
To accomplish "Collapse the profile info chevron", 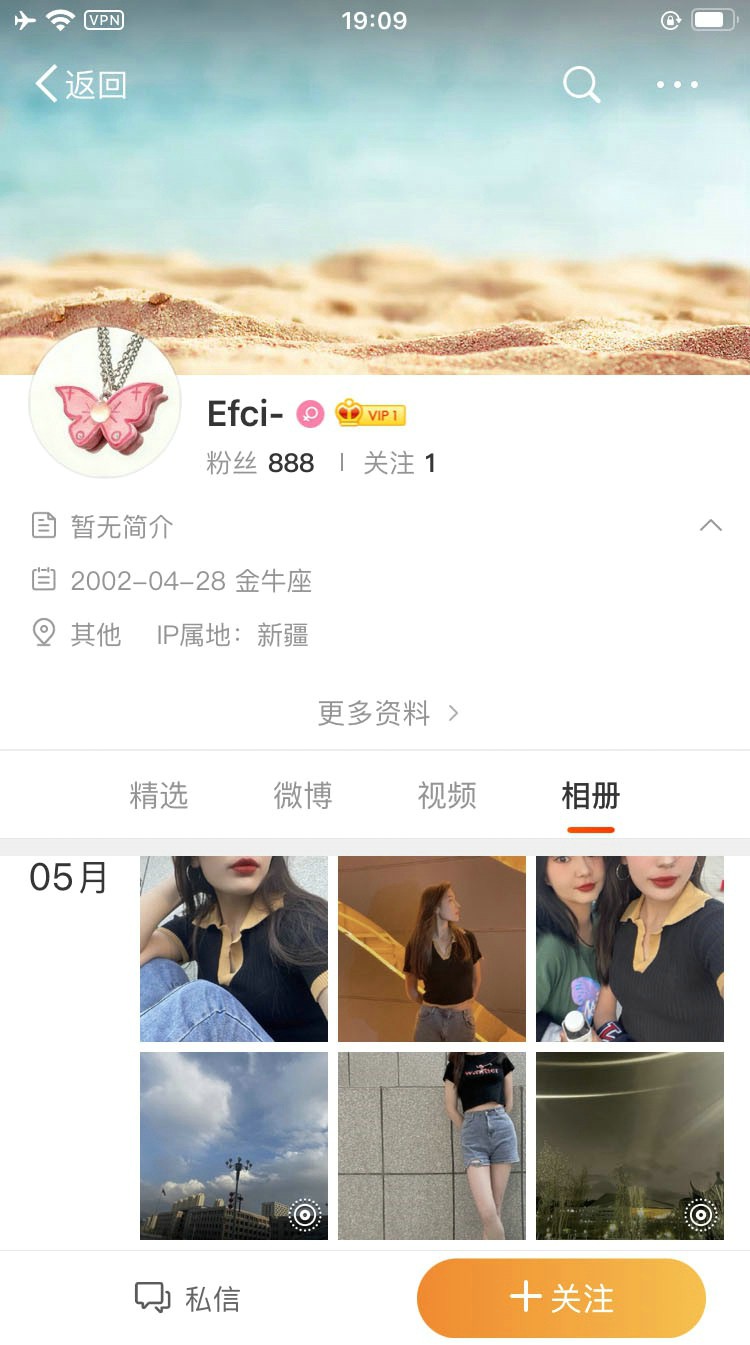I will tap(710, 526).
